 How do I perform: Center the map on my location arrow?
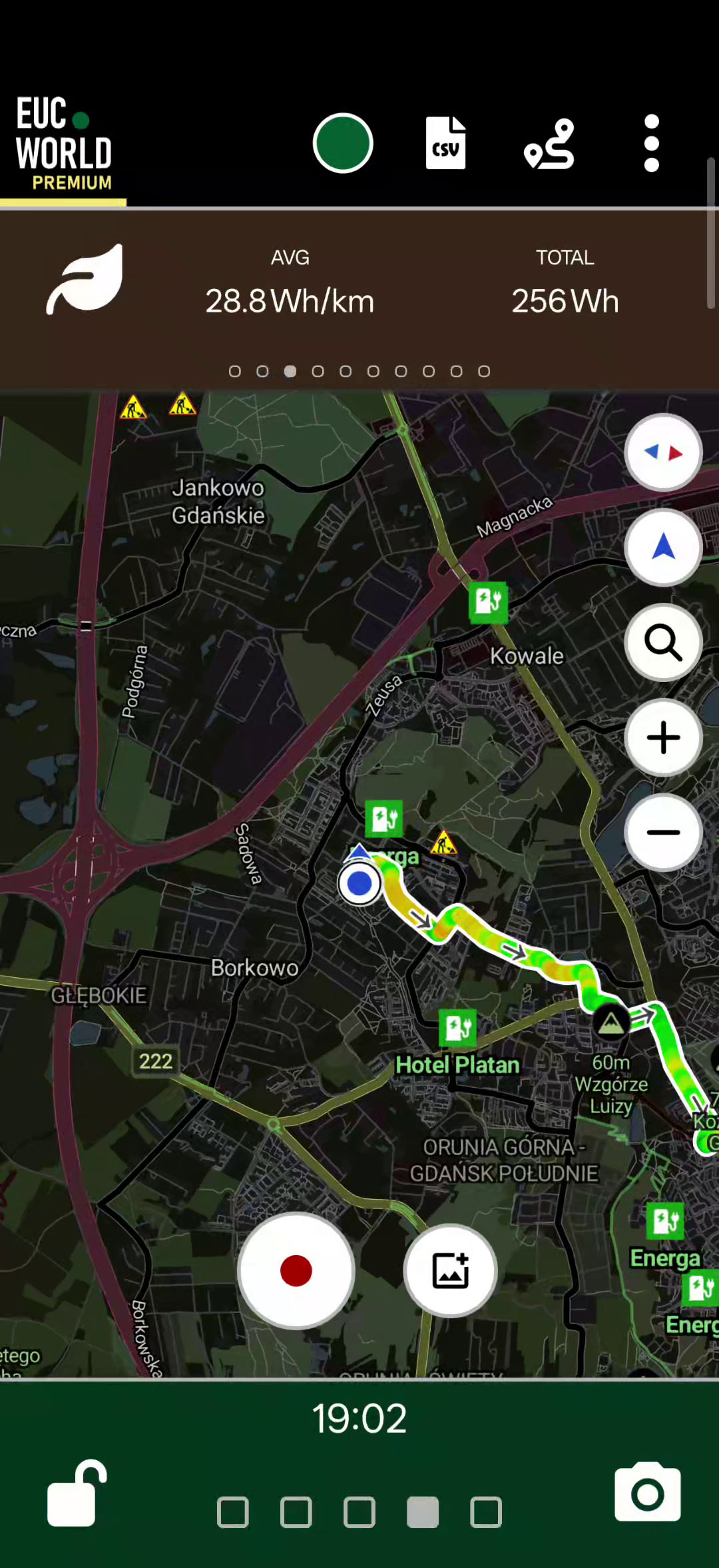663,548
